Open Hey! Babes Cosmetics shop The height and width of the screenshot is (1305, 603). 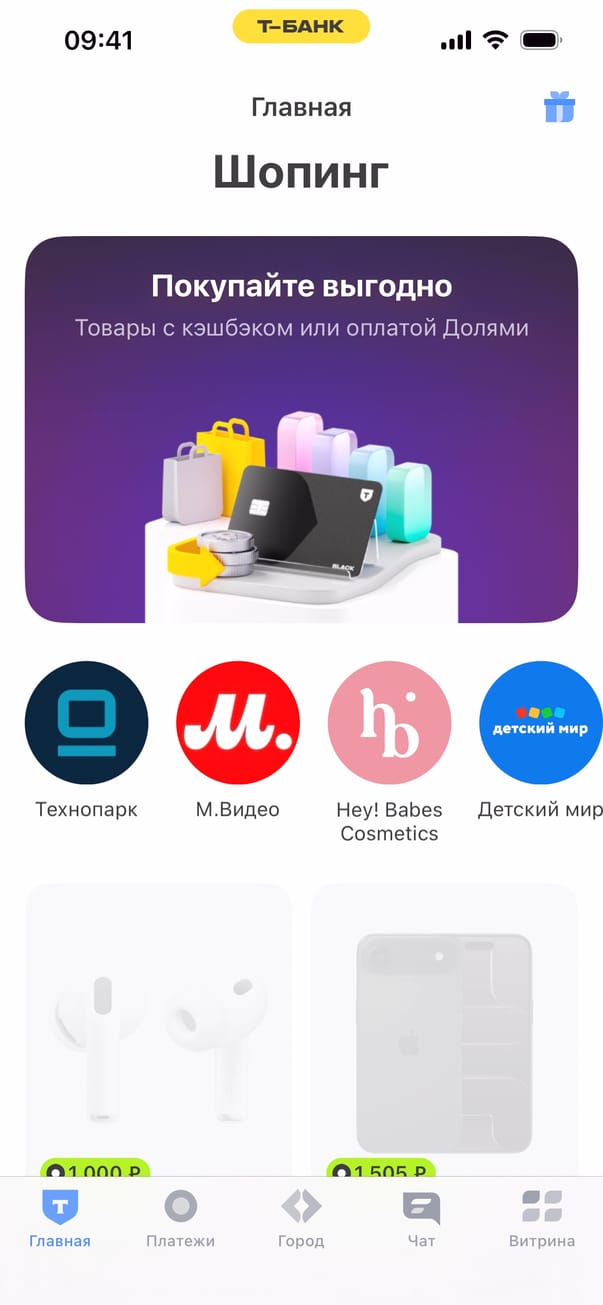pos(389,723)
